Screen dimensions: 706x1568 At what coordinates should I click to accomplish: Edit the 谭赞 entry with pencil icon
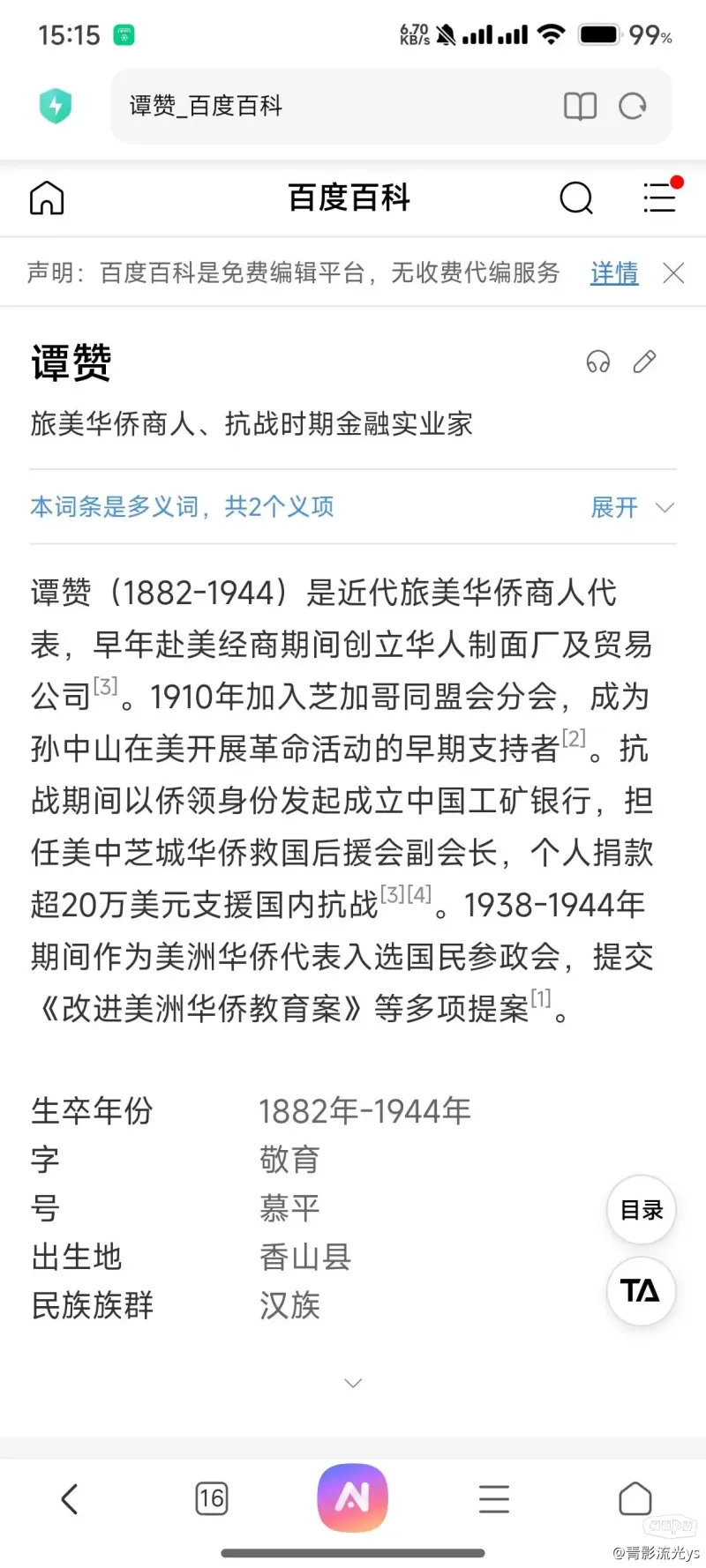(x=645, y=362)
